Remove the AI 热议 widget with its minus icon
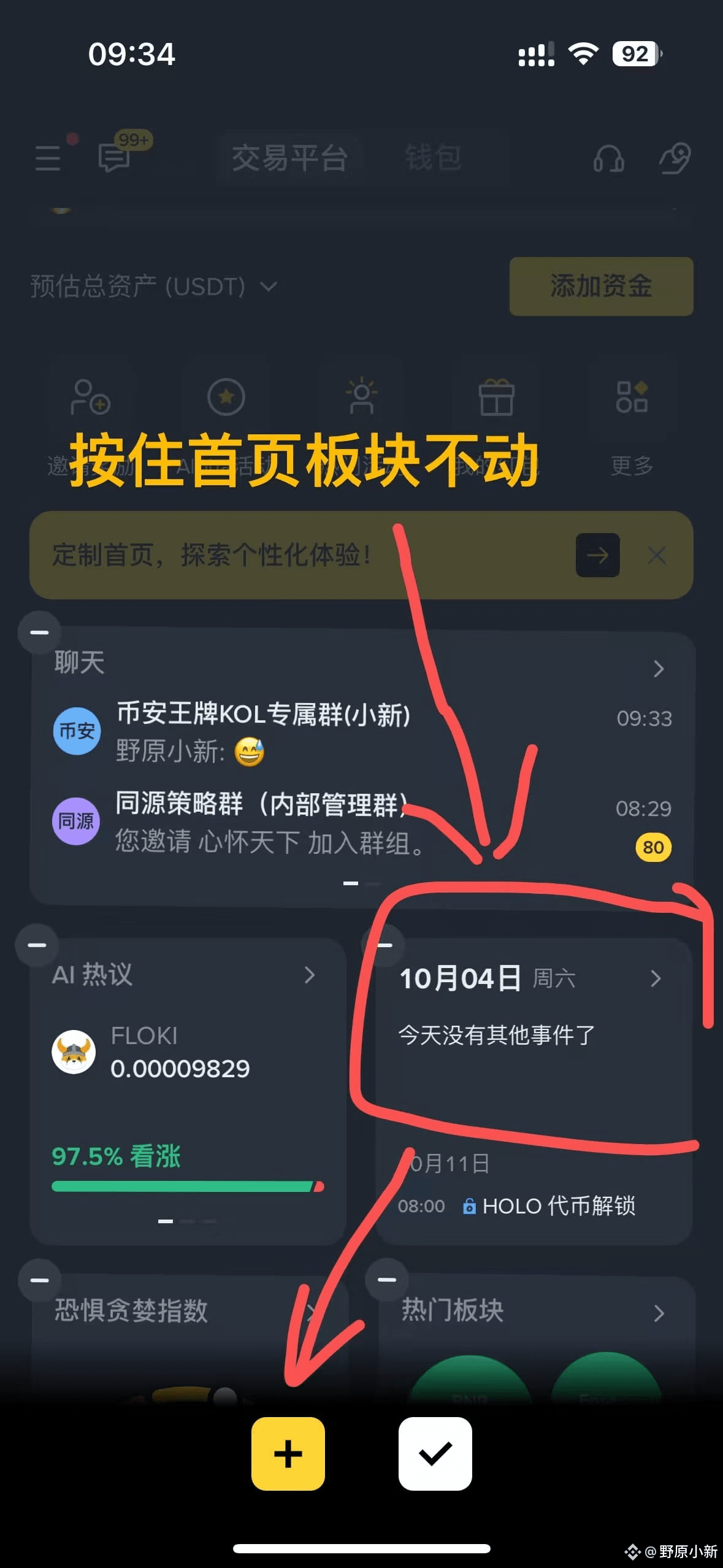723x1568 pixels. coord(37,945)
